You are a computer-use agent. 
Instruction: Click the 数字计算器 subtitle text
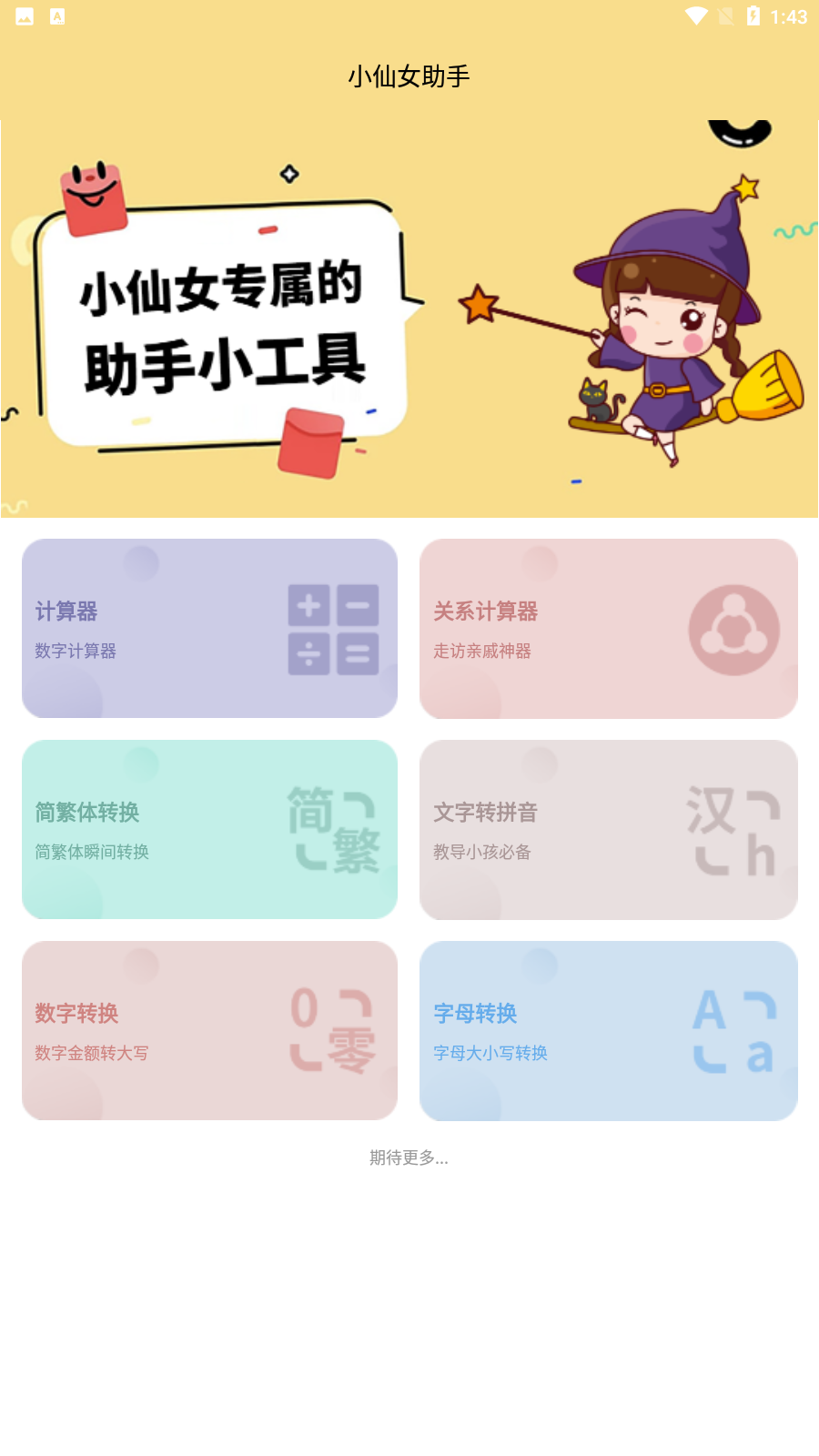(77, 651)
